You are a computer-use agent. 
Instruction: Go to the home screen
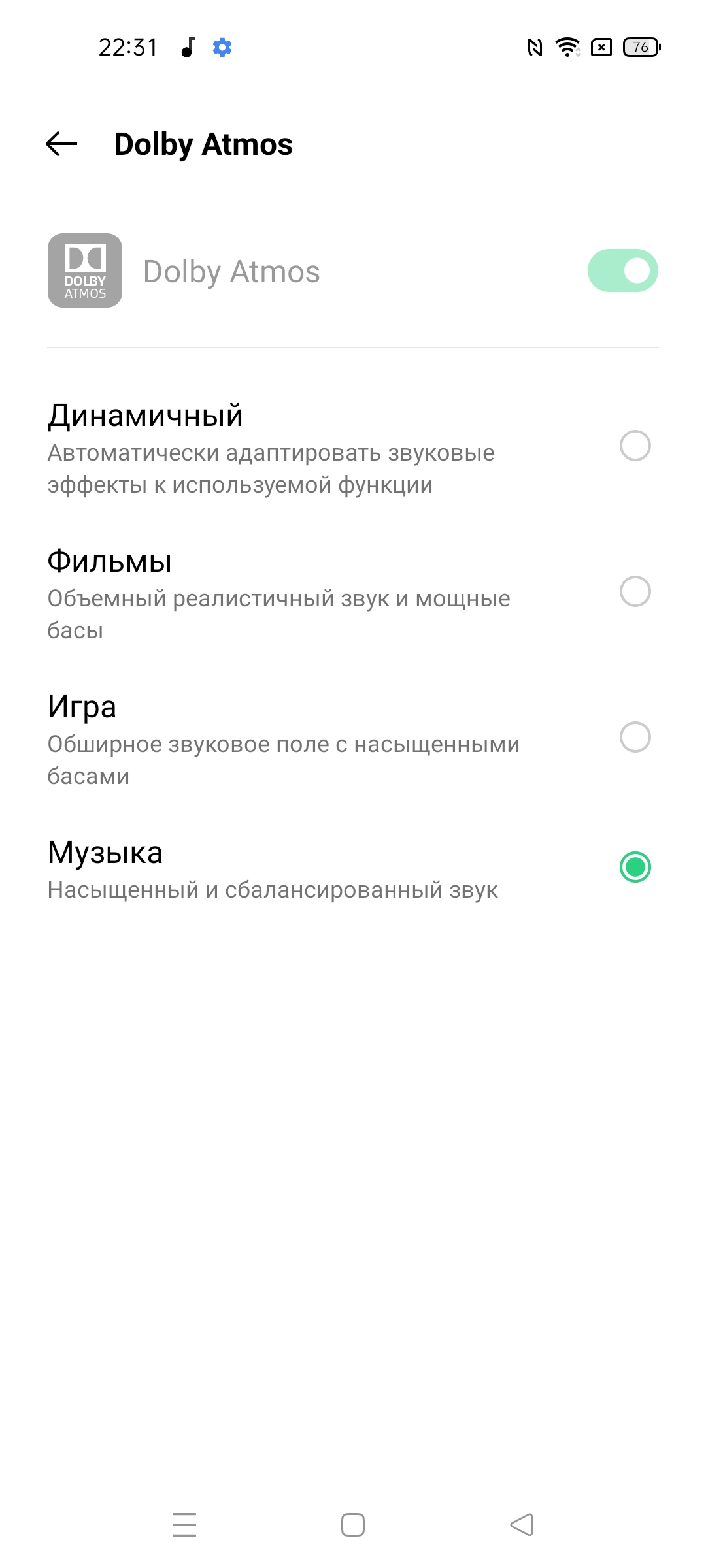[353, 1525]
